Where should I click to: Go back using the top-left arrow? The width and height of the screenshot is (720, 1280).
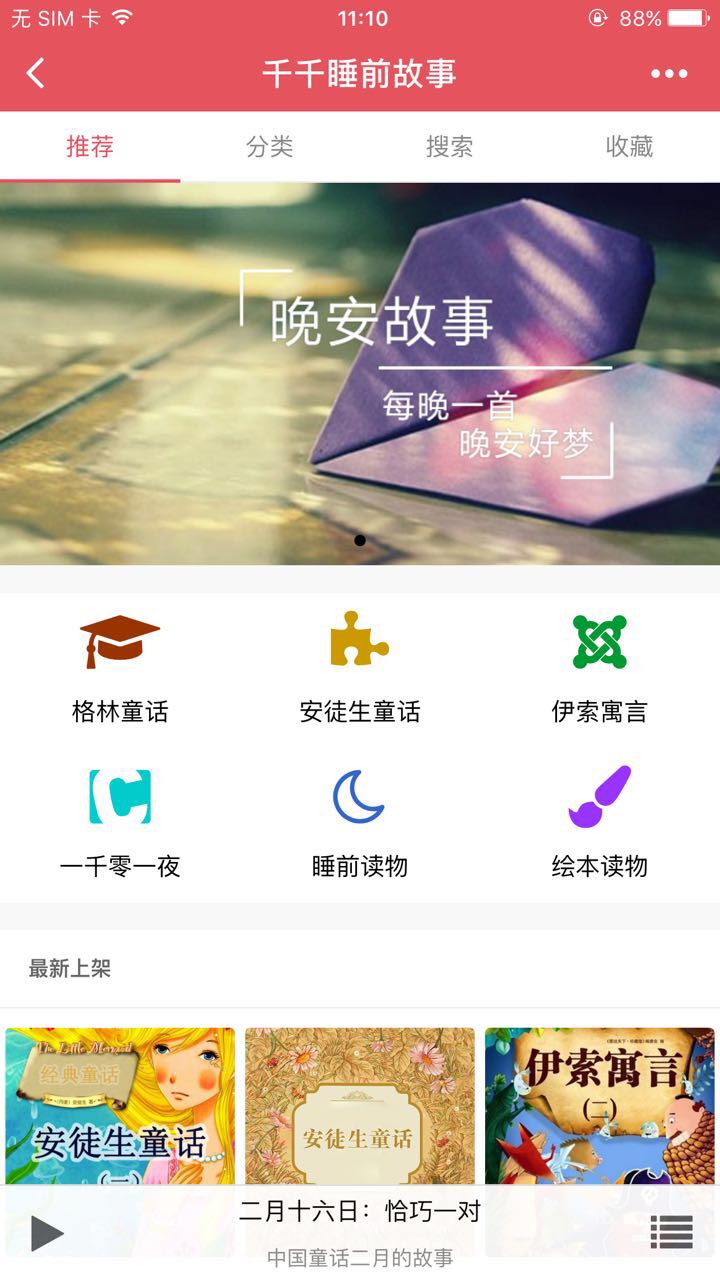(x=36, y=73)
